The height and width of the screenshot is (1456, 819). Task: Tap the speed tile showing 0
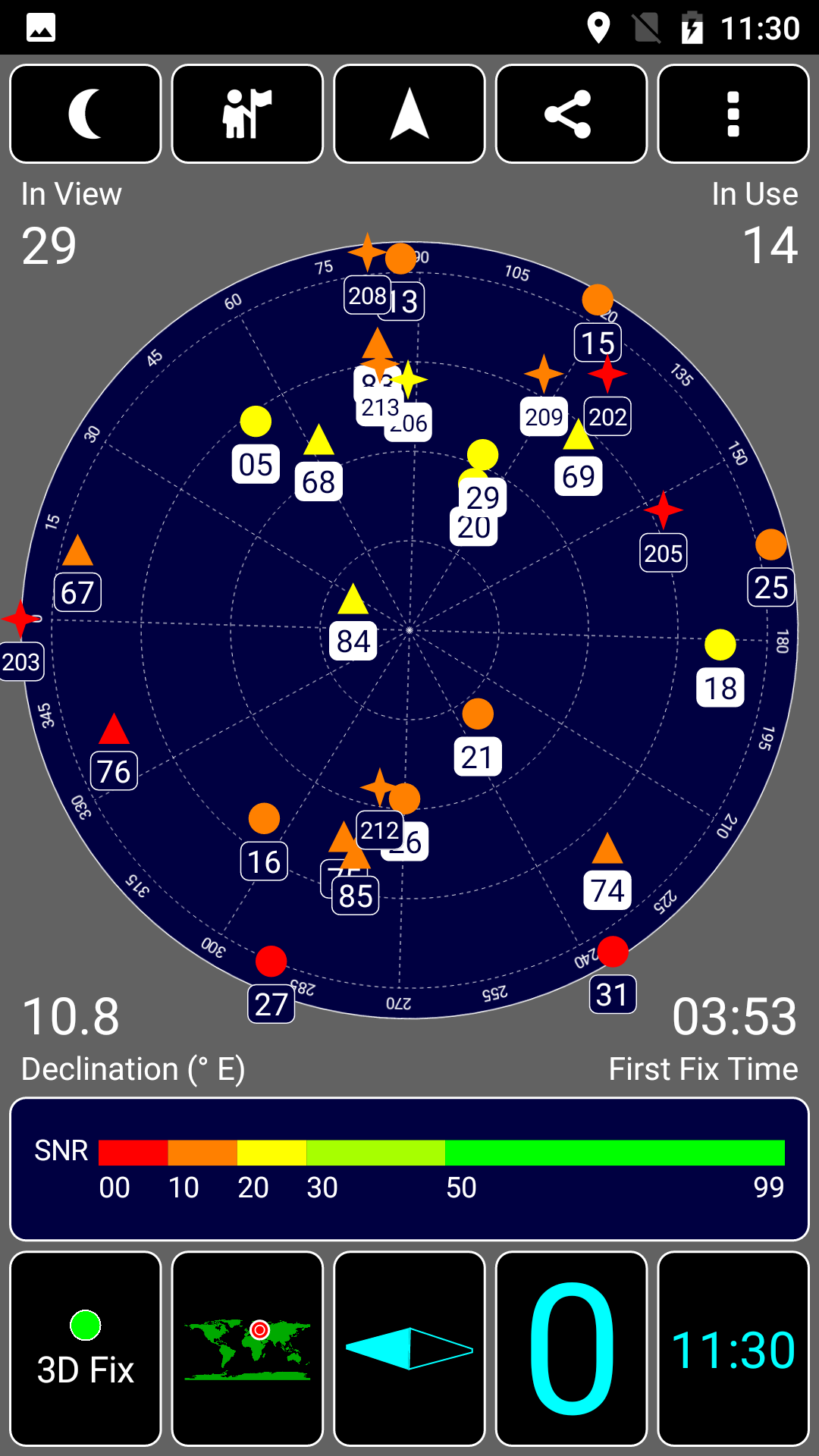click(x=571, y=1349)
